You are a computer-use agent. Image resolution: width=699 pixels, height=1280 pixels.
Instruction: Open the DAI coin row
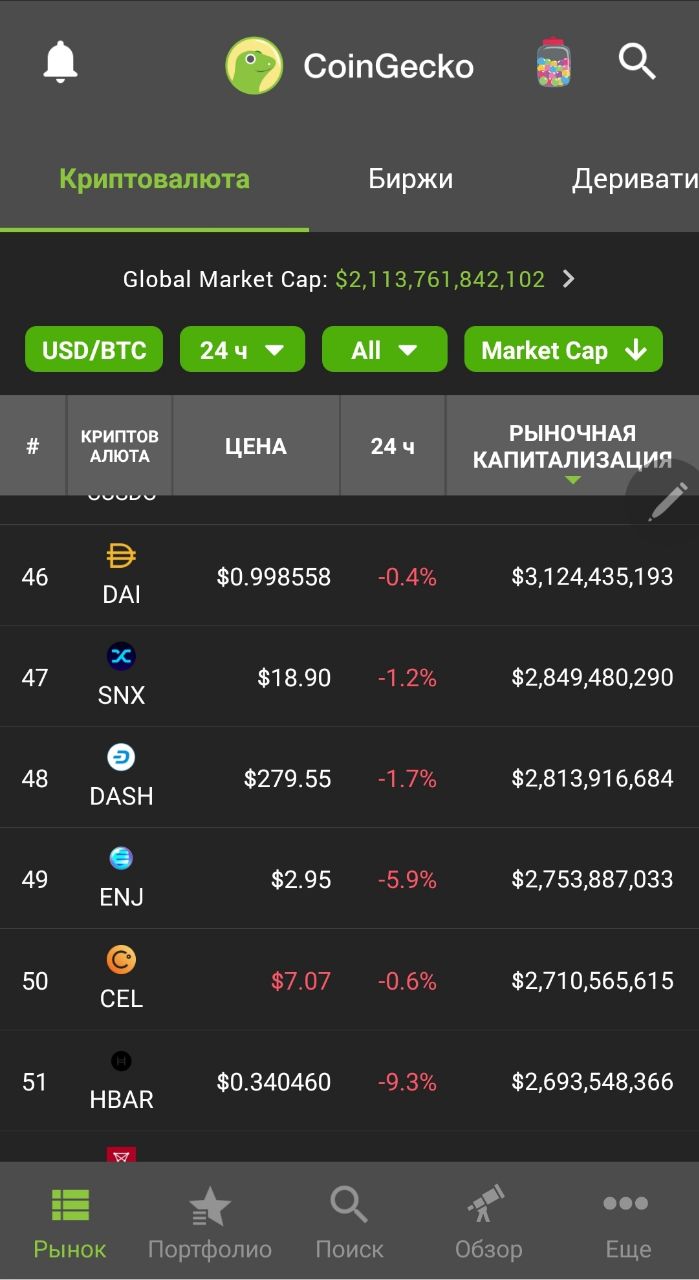[349, 576]
